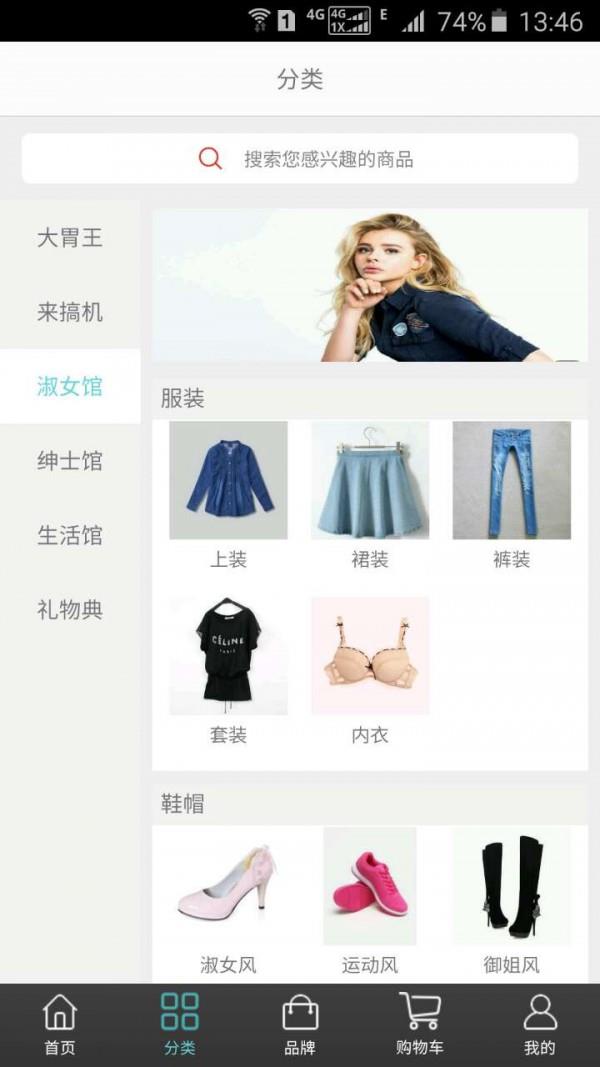This screenshot has height=1067, width=600.
Task: Switch to the 品牌 brand tab
Action: (x=300, y=1025)
